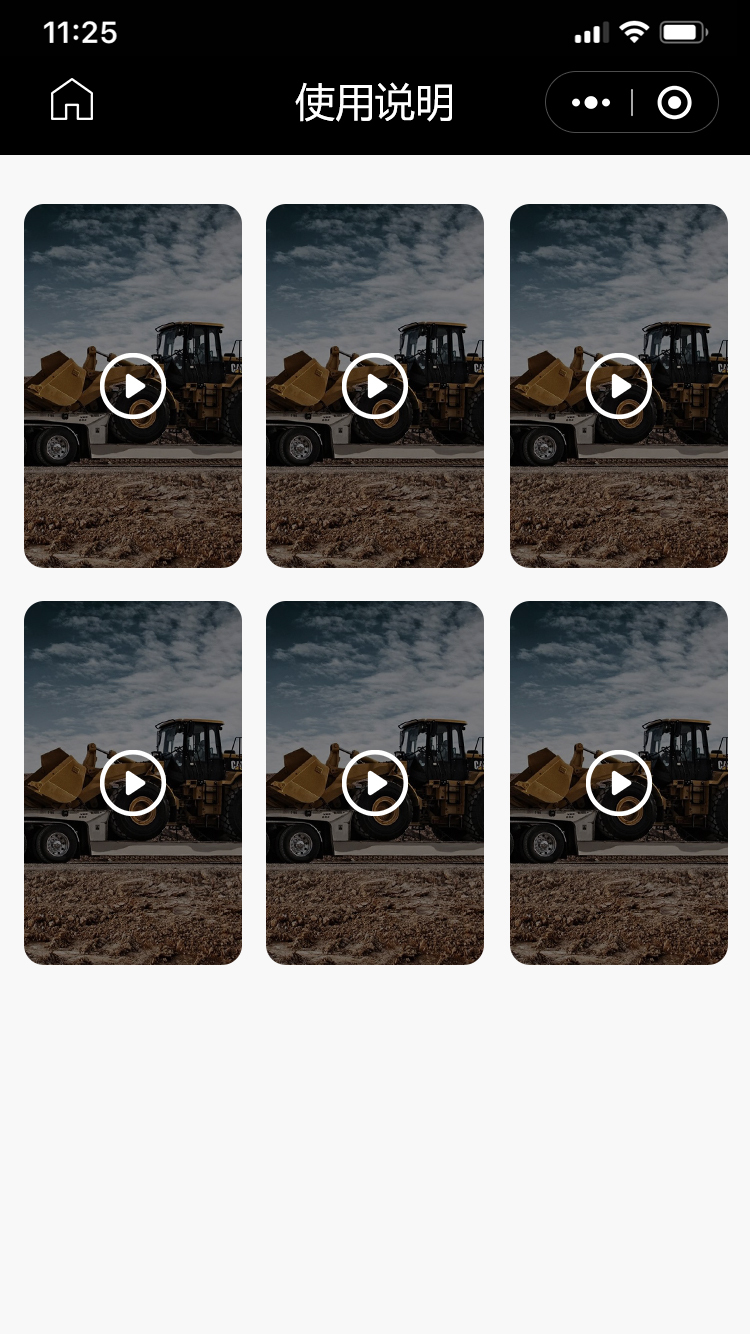Go to the mini program home page
This screenshot has height=1334, width=750.
click(x=72, y=101)
